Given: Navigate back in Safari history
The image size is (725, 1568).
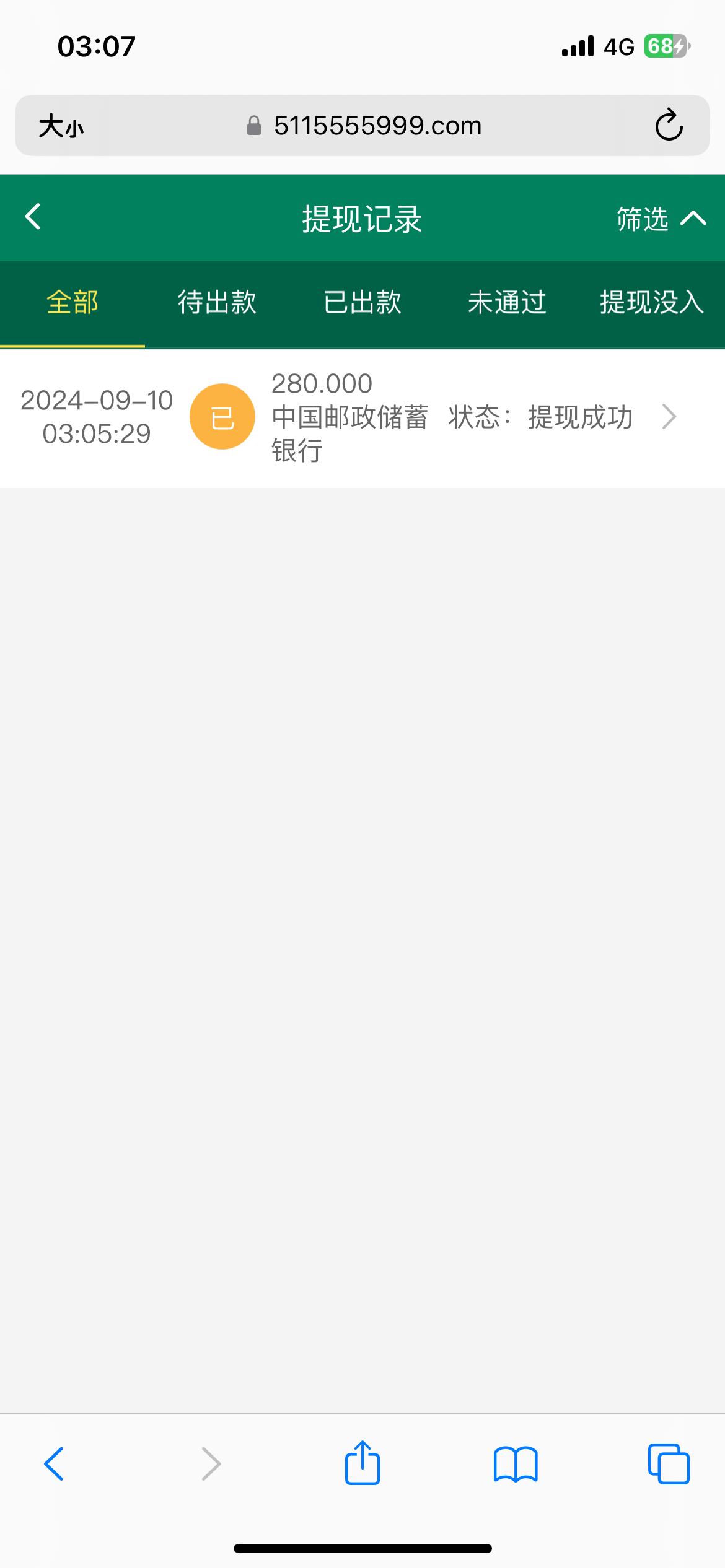Looking at the screenshot, I should click(x=55, y=1464).
